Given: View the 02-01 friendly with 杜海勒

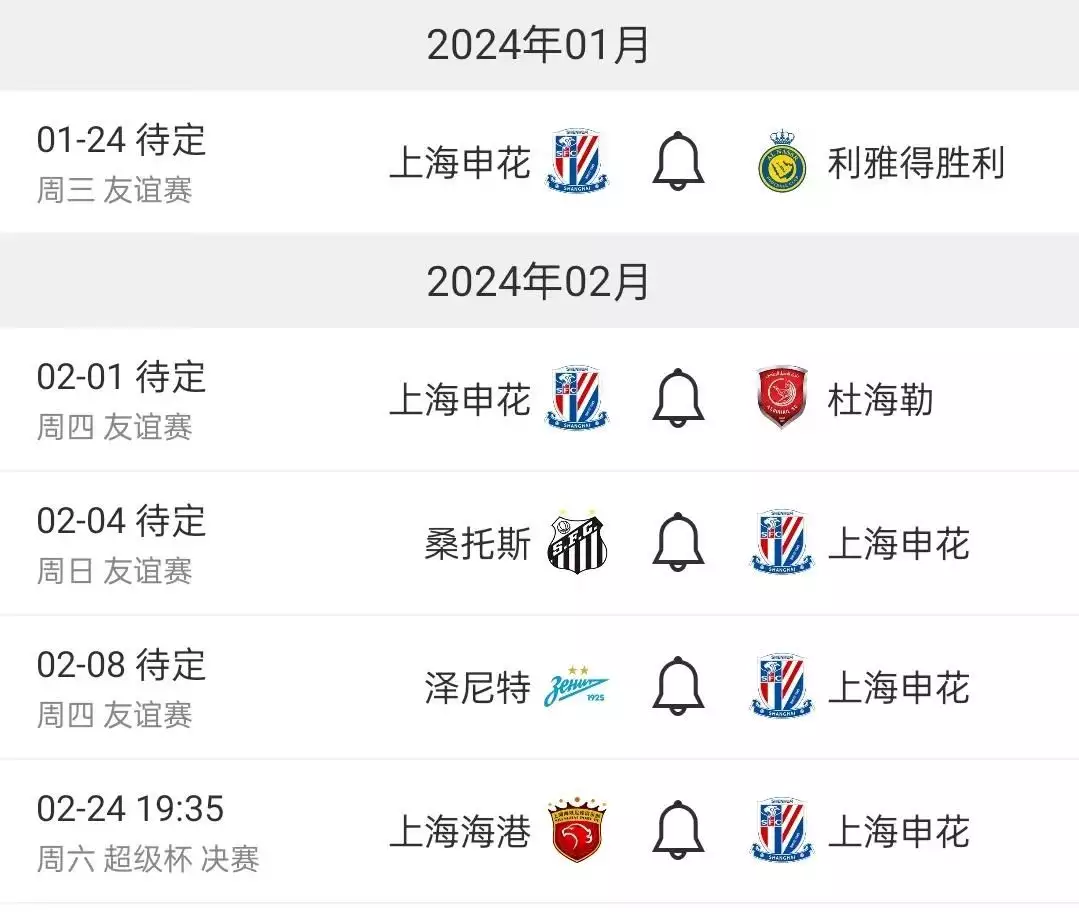Looking at the screenshot, I should [121, 399].
